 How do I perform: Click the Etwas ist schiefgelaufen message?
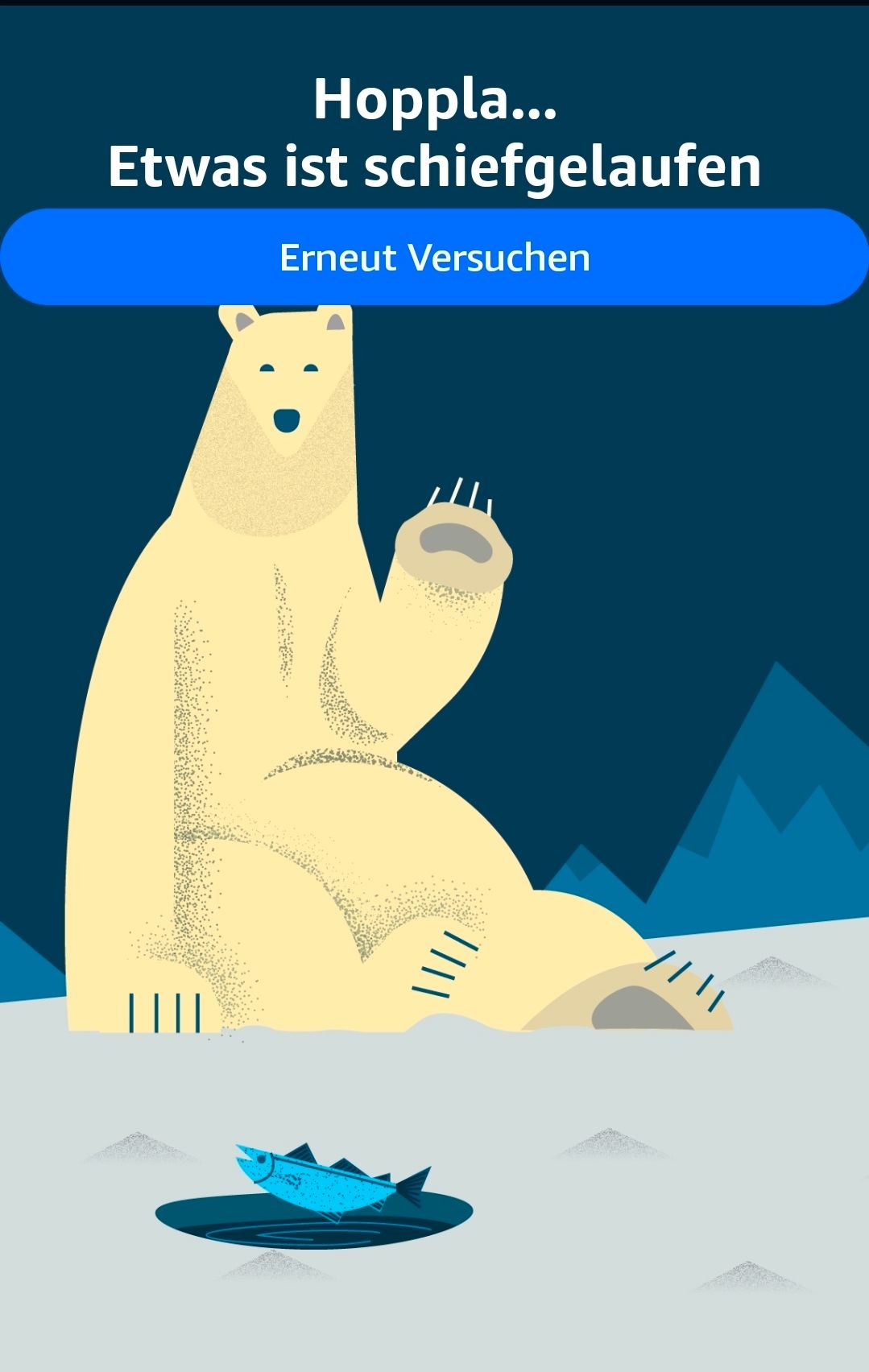click(x=434, y=167)
